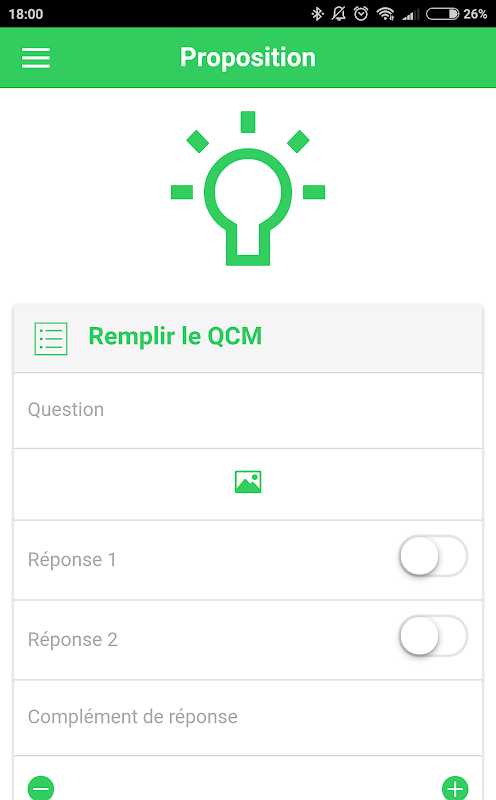Screen dimensions: 496x800
Task: Enter text in Réponse 2 field
Action: (204, 640)
